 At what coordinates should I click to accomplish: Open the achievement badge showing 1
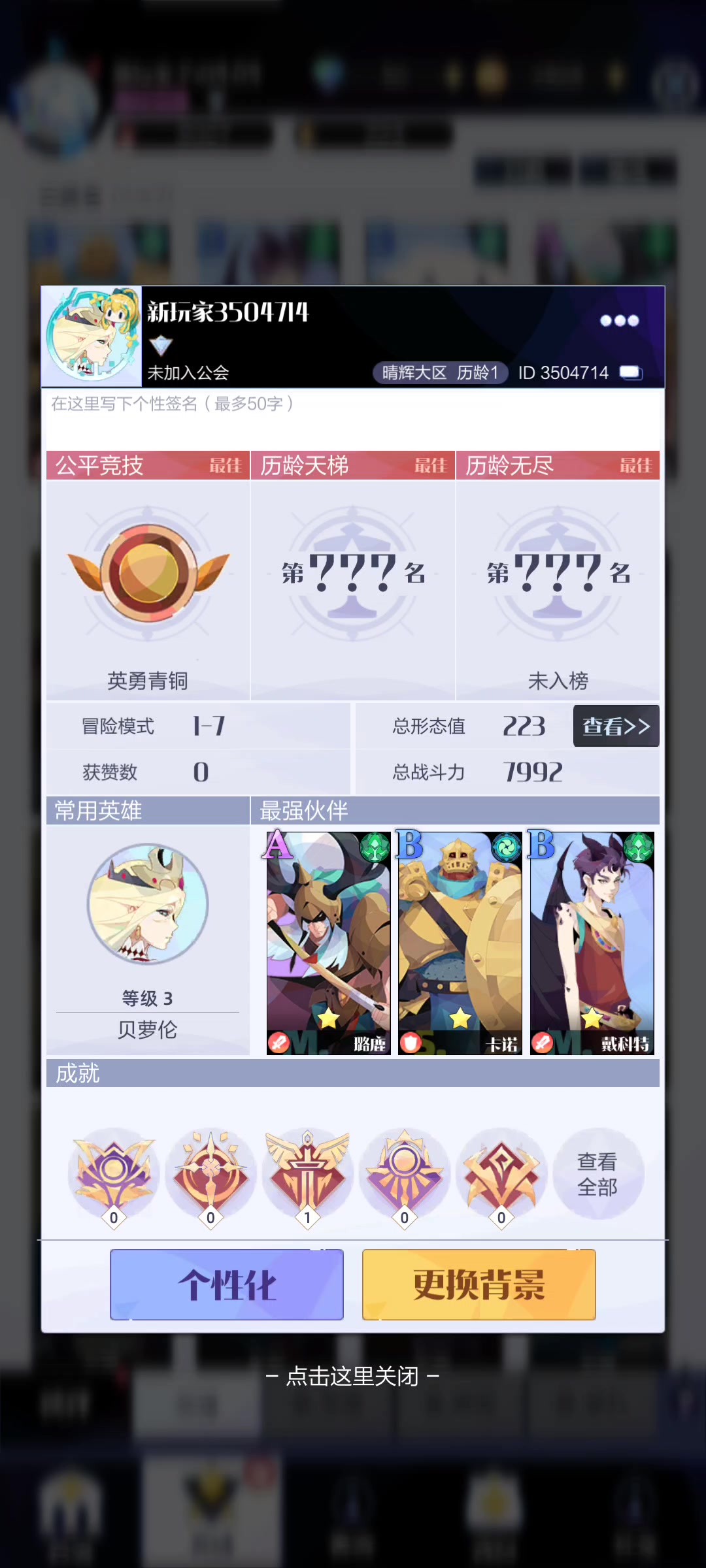pyautogui.click(x=307, y=1174)
